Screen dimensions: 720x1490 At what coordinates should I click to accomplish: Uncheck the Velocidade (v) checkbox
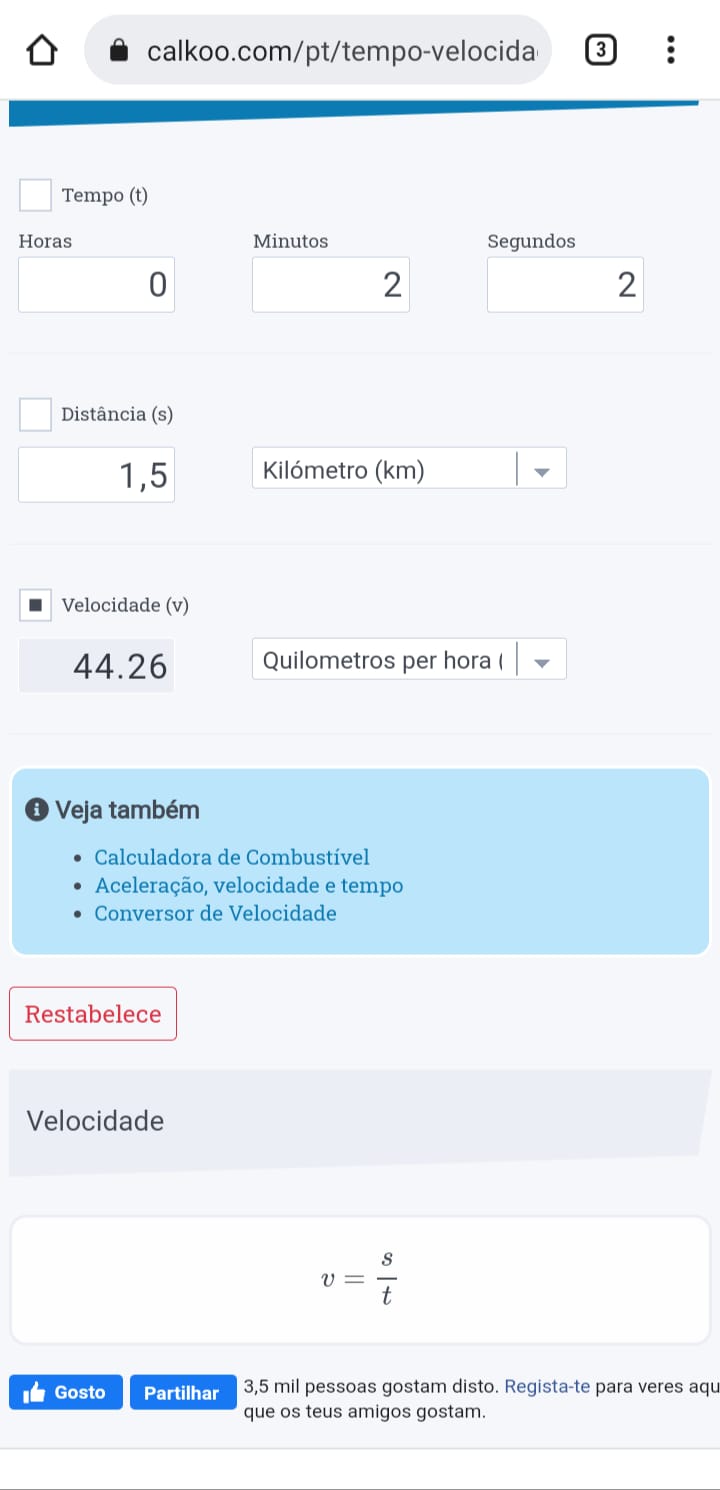[x=36, y=605]
